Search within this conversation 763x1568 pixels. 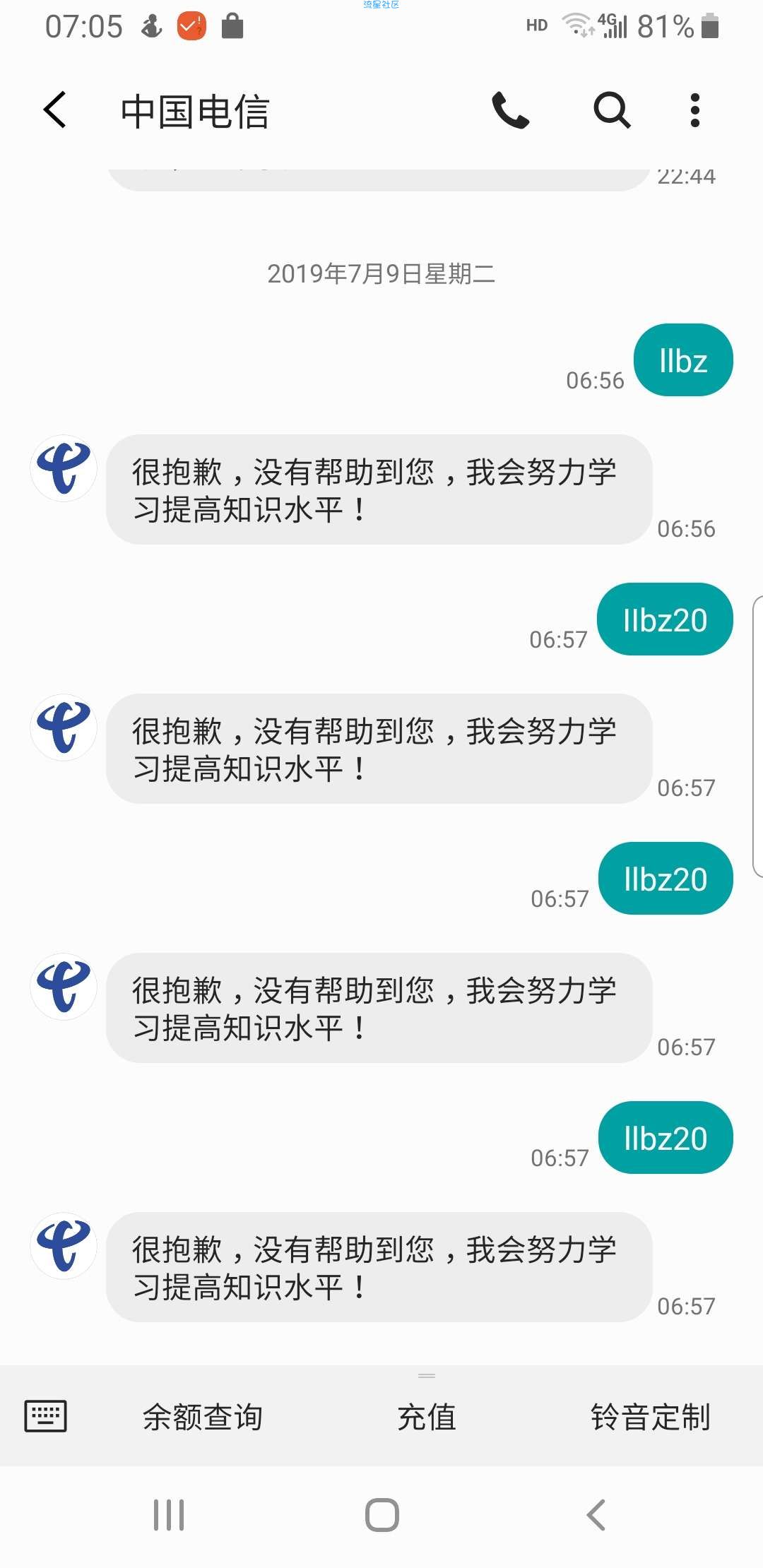coord(612,110)
